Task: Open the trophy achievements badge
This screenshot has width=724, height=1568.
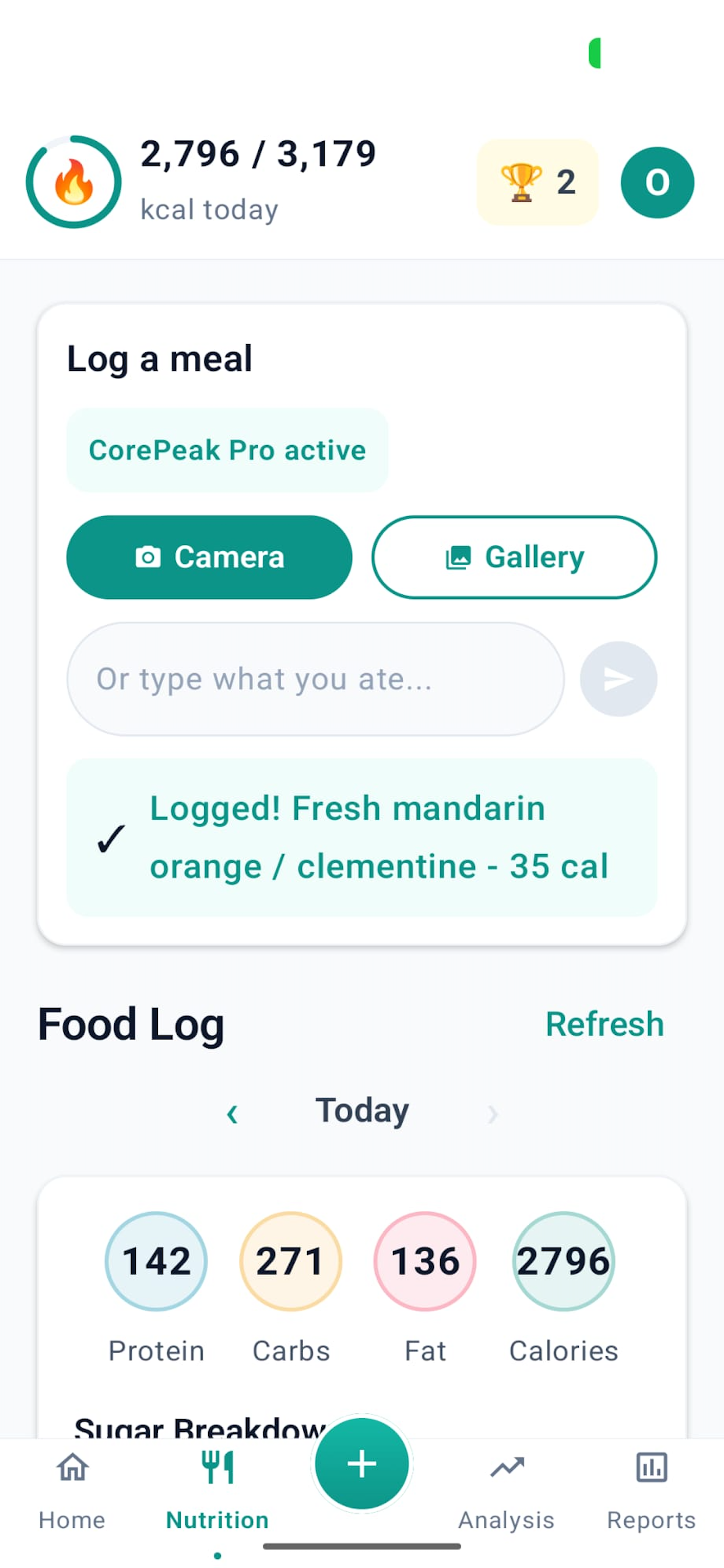Action: tap(537, 182)
